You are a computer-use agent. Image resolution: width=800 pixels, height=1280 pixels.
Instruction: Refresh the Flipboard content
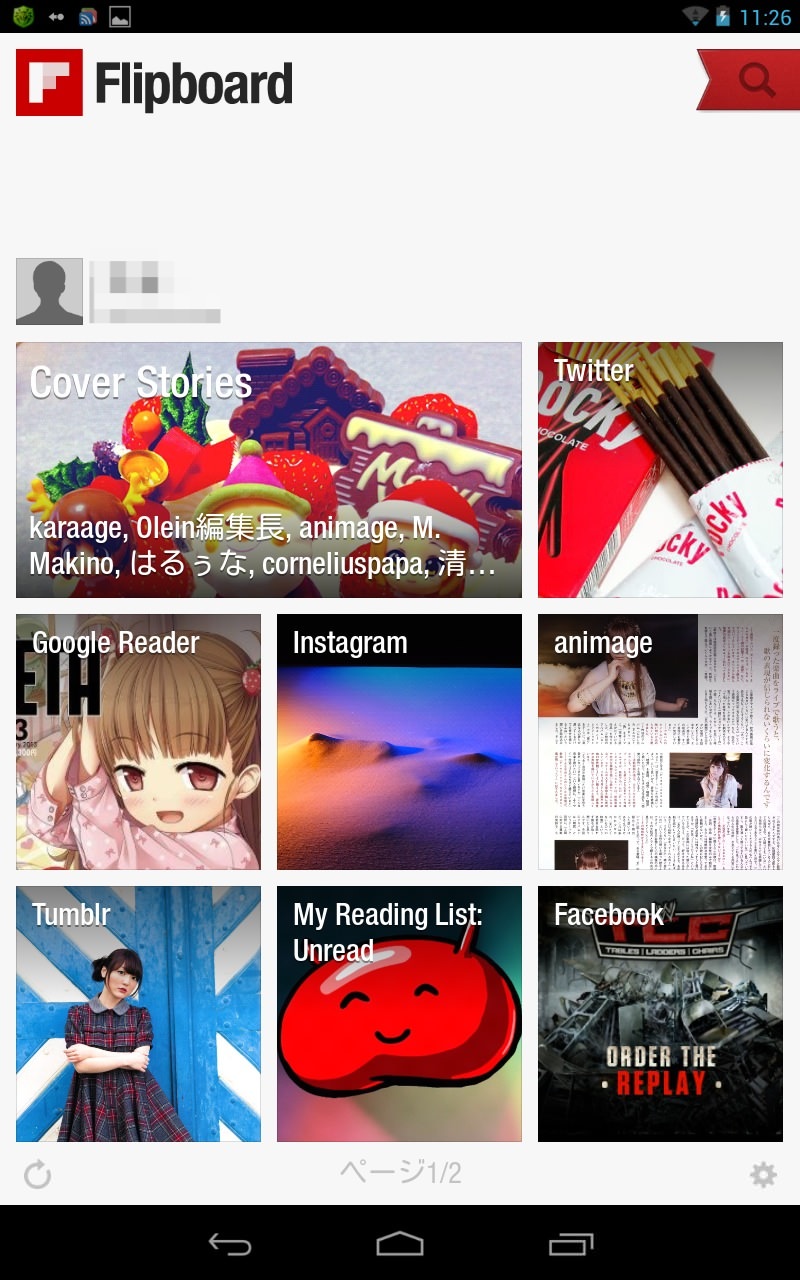pos(38,1174)
